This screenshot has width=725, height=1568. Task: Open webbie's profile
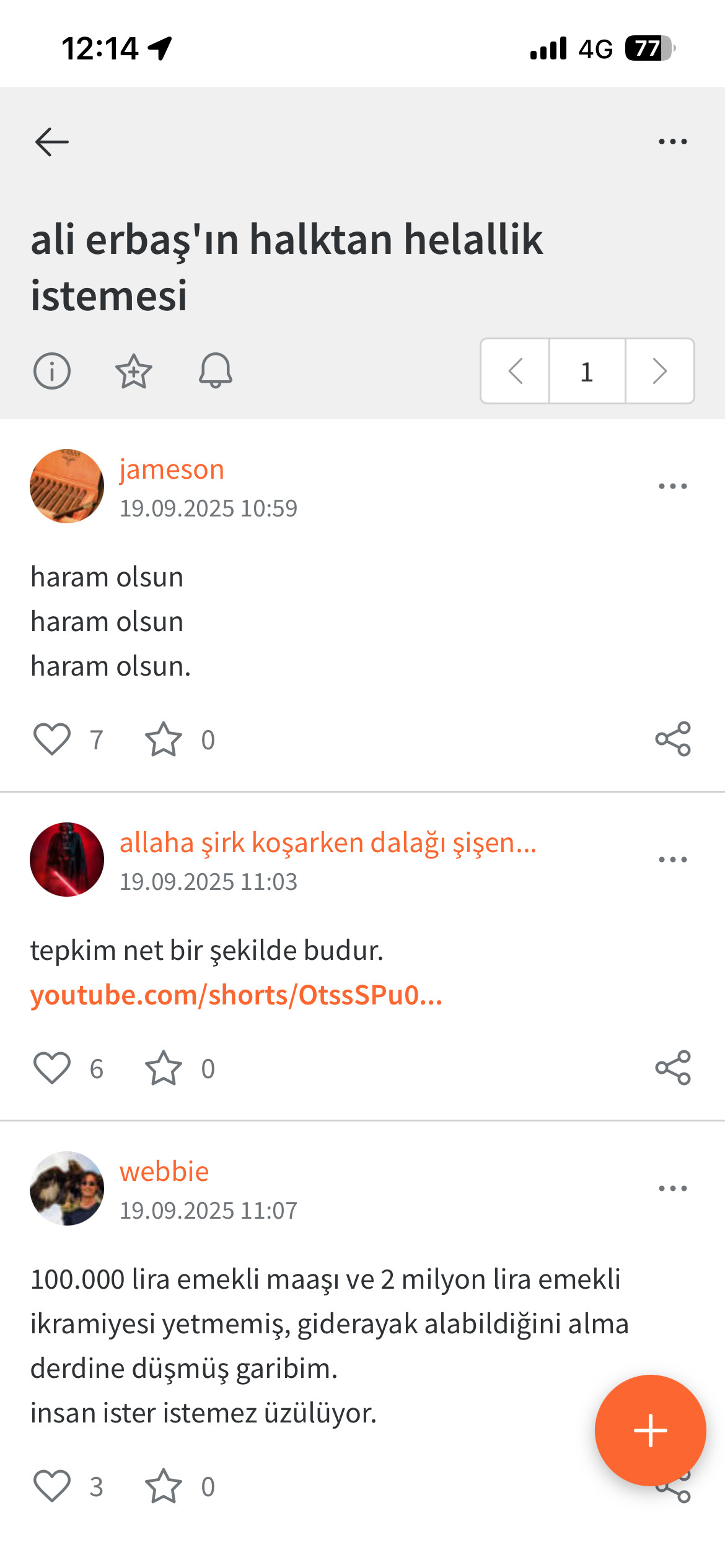[164, 1172]
